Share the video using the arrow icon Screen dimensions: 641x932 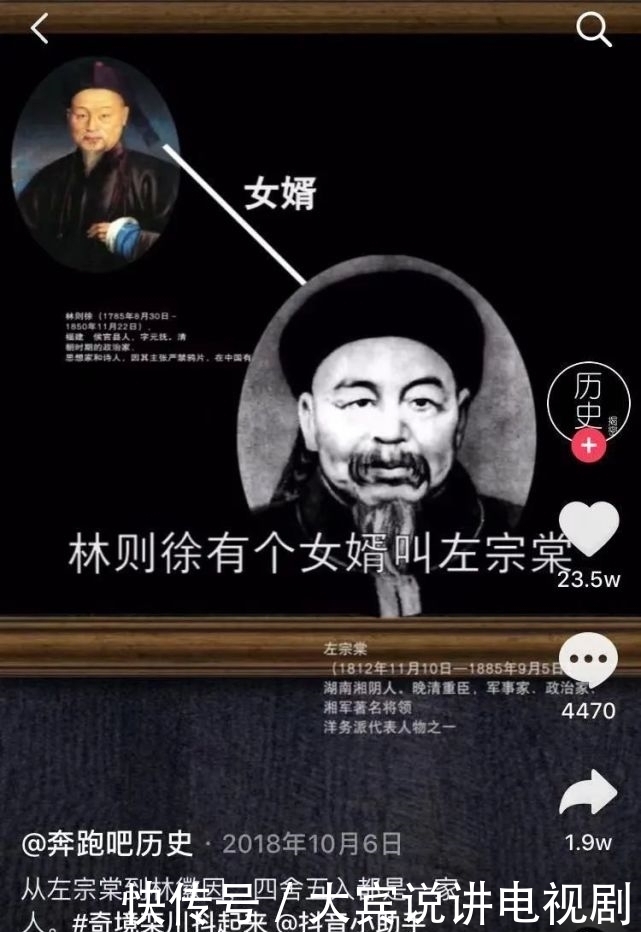tap(588, 794)
